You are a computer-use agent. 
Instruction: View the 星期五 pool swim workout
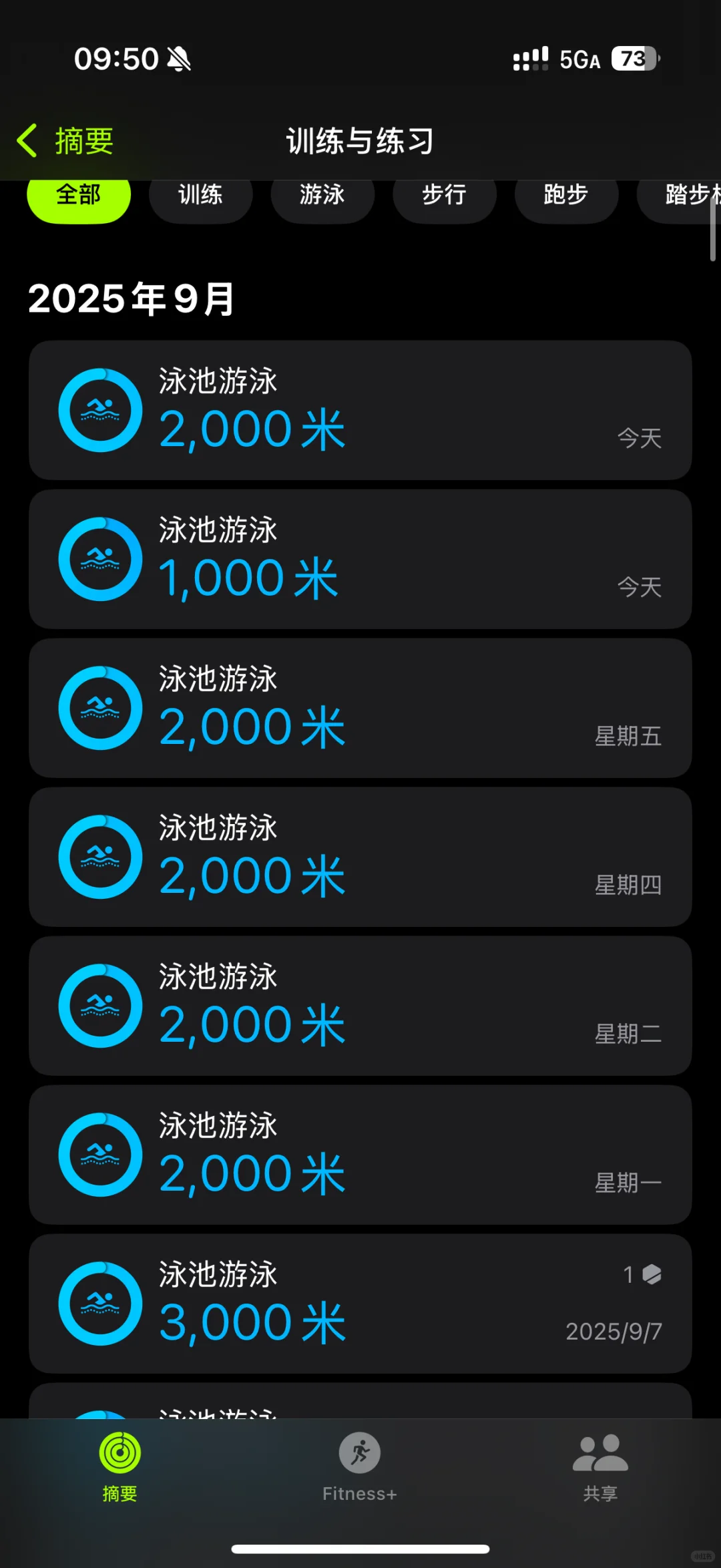tap(360, 708)
